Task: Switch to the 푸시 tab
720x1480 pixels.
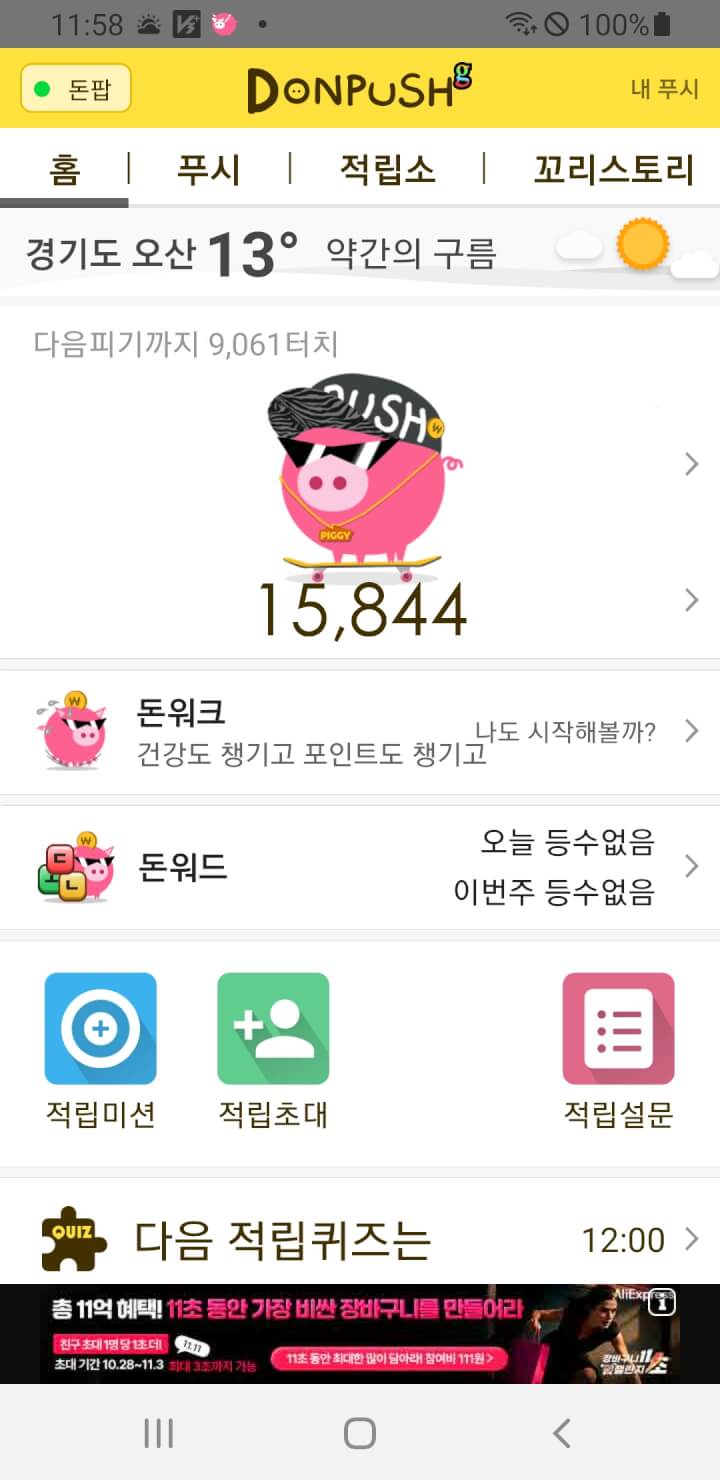Action: tap(208, 170)
